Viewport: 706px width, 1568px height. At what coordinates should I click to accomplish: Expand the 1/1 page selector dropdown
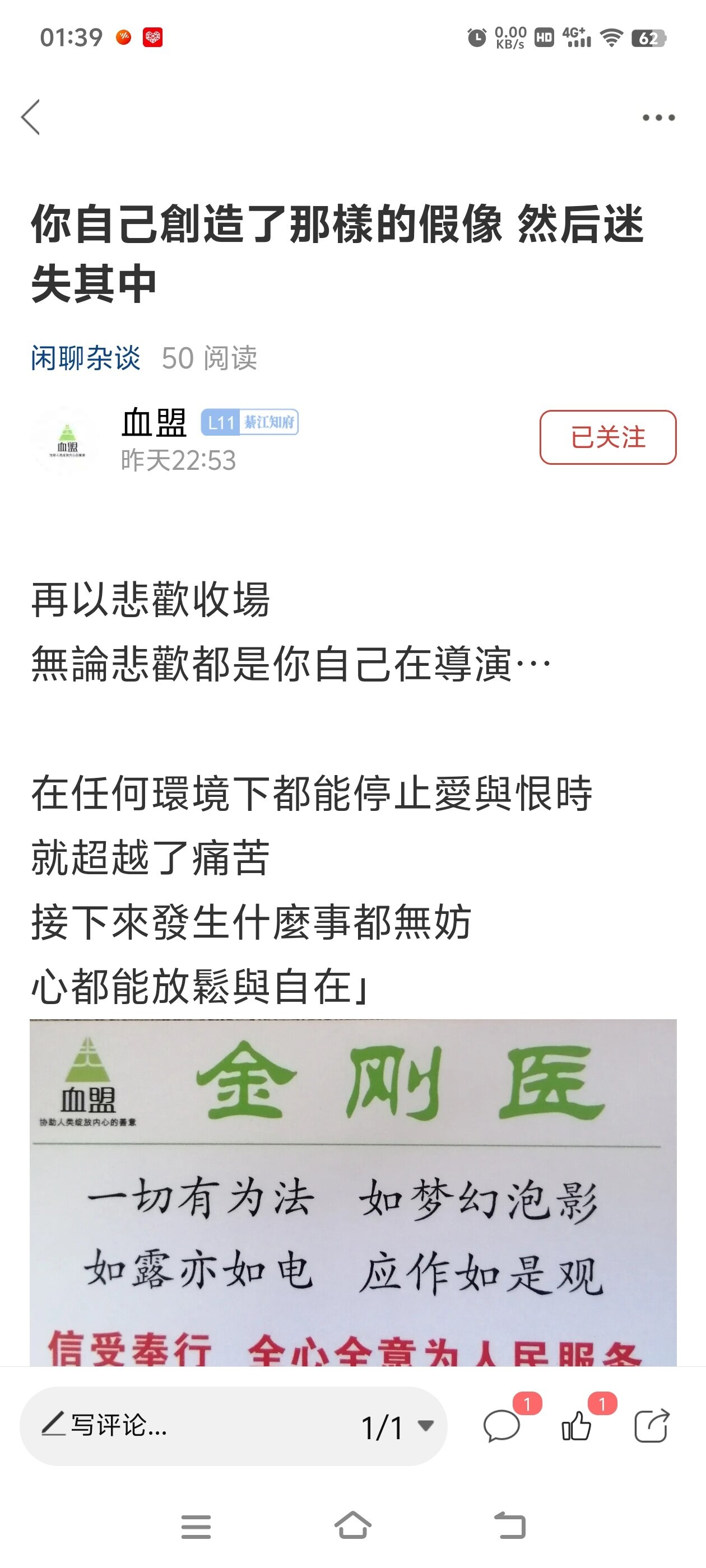click(x=397, y=1426)
